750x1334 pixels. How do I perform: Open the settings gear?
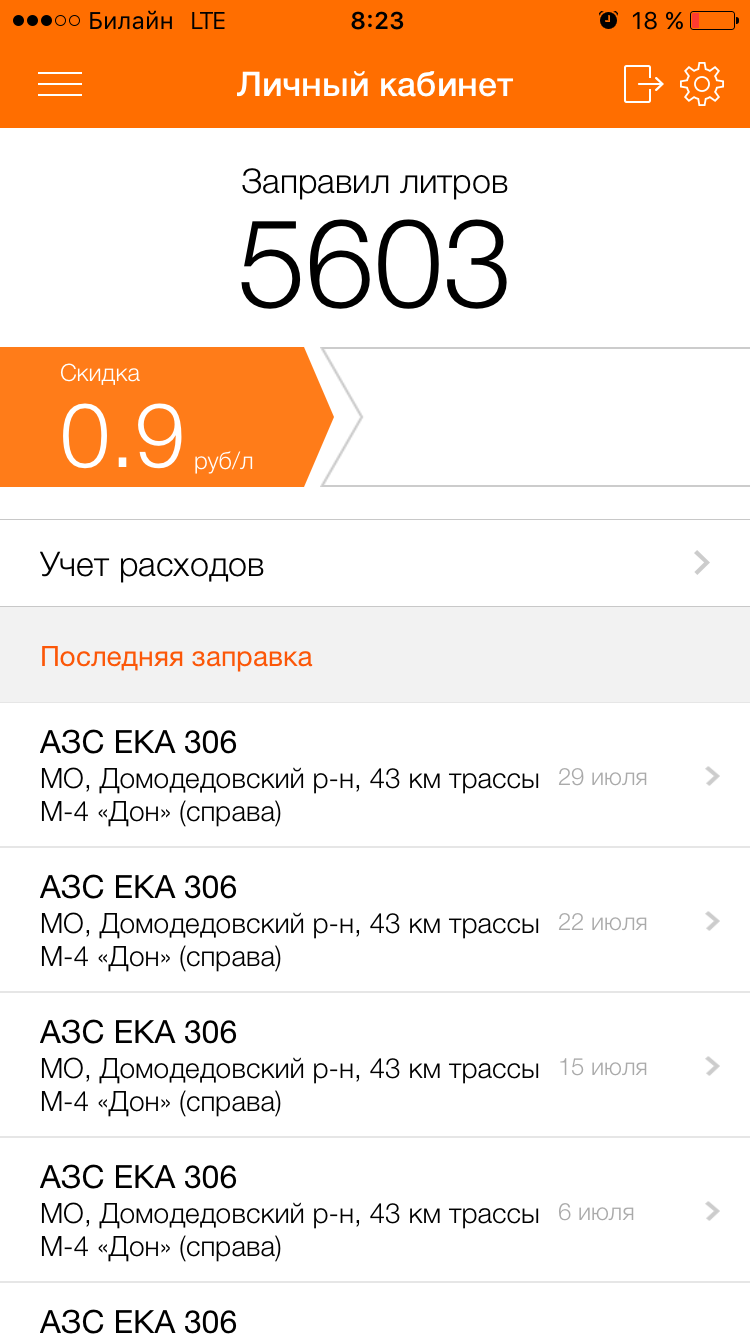(x=701, y=84)
